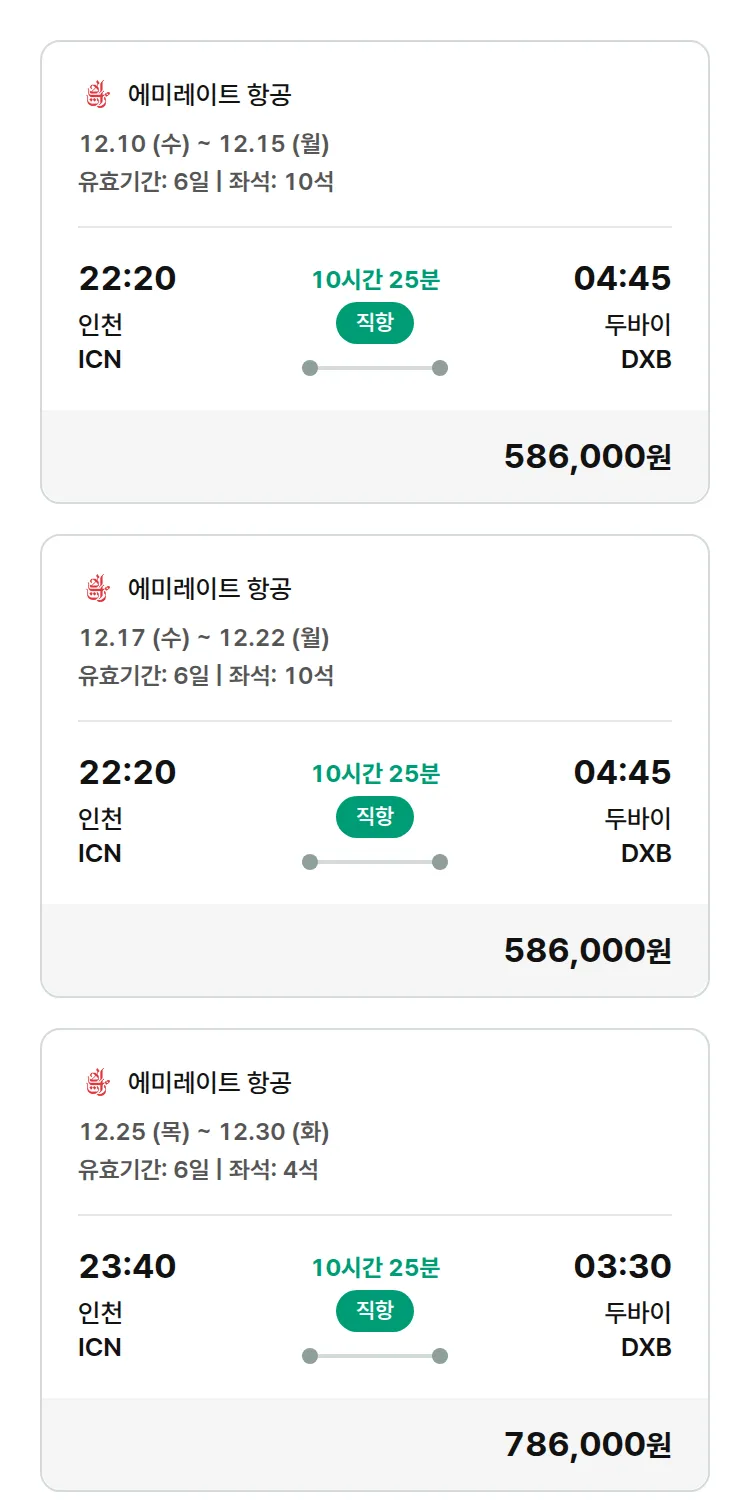Click the 직항 badge on the first flight

click(374, 323)
